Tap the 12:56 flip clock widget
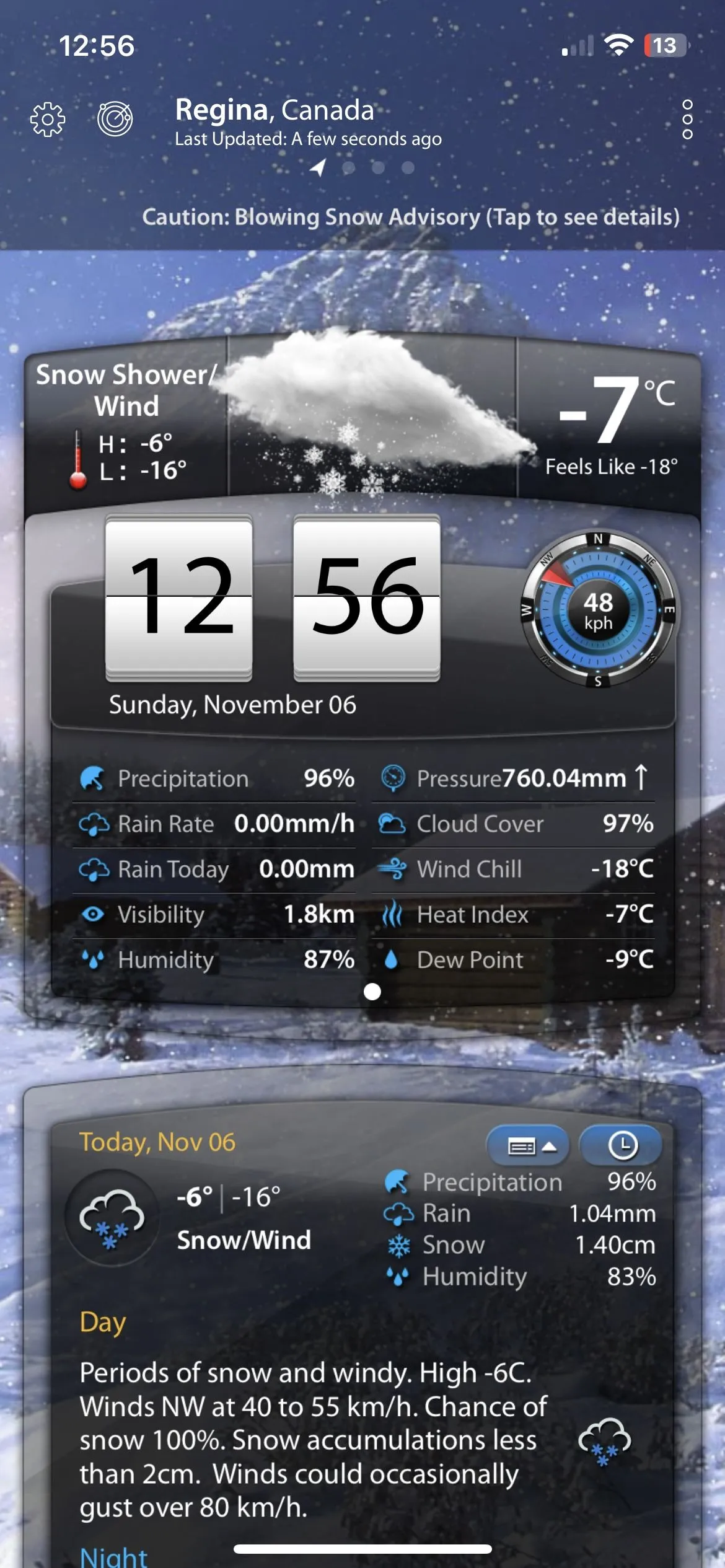 (x=273, y=598)
